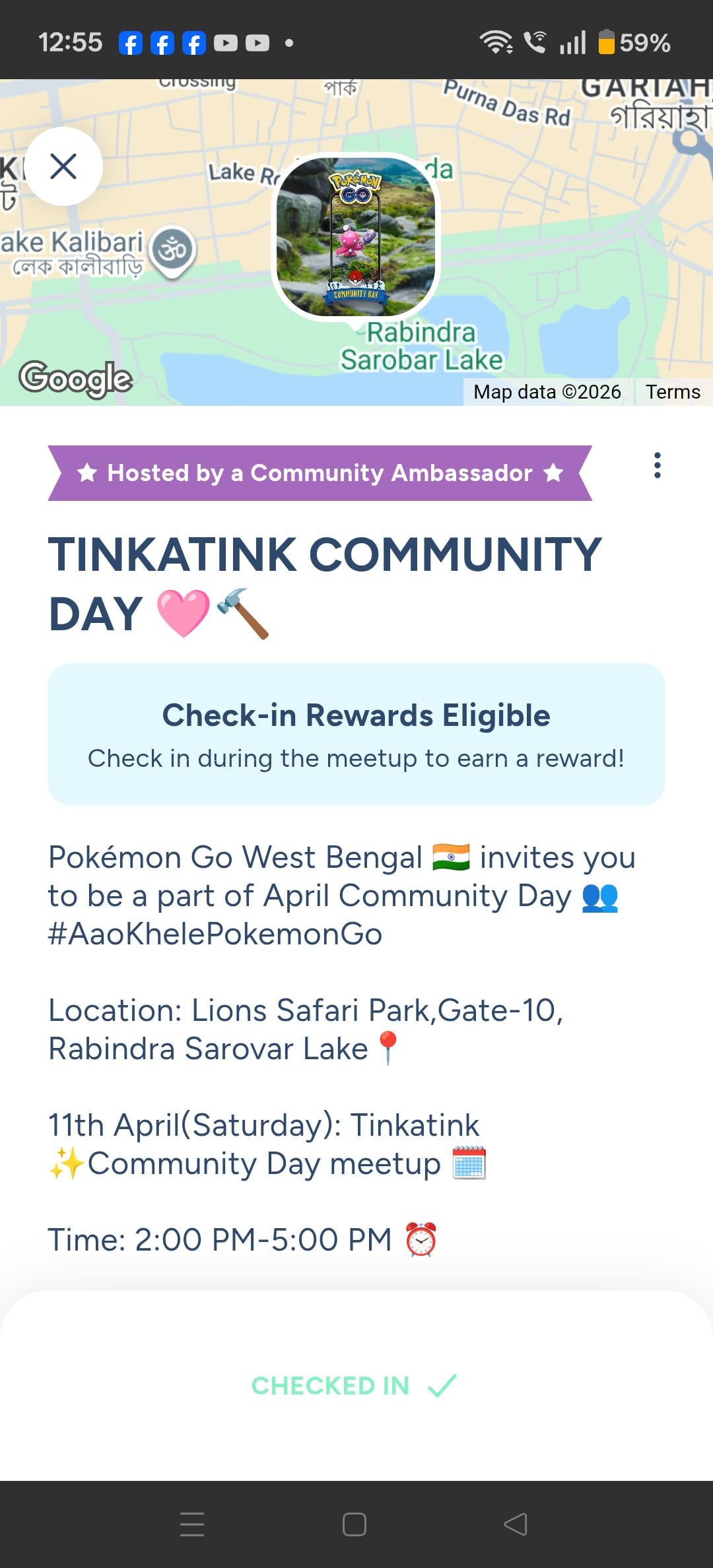The image size is (713, 1568).
Task: Close the meetup details screen
Action: [63, 166]
